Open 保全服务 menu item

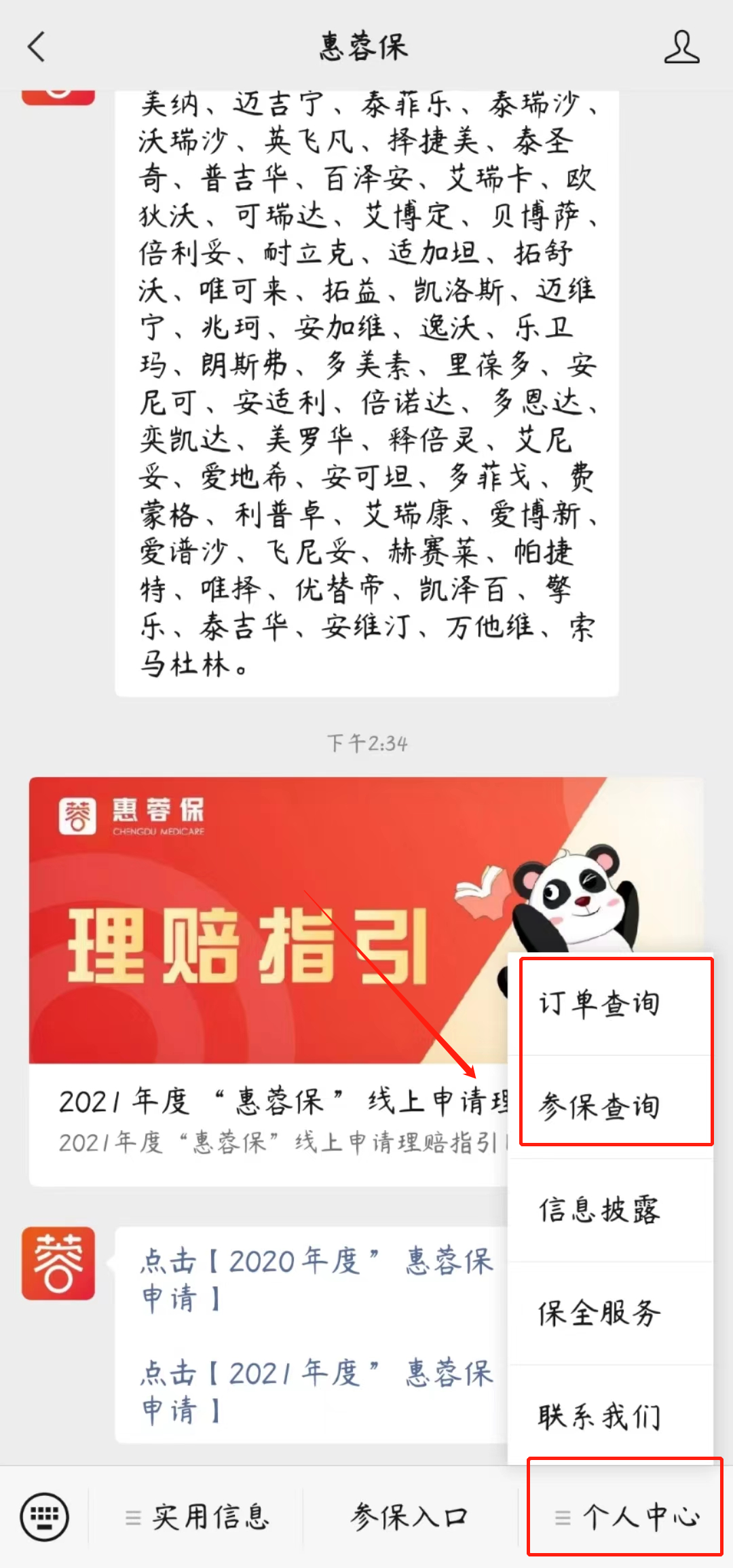pos(599,1313)
